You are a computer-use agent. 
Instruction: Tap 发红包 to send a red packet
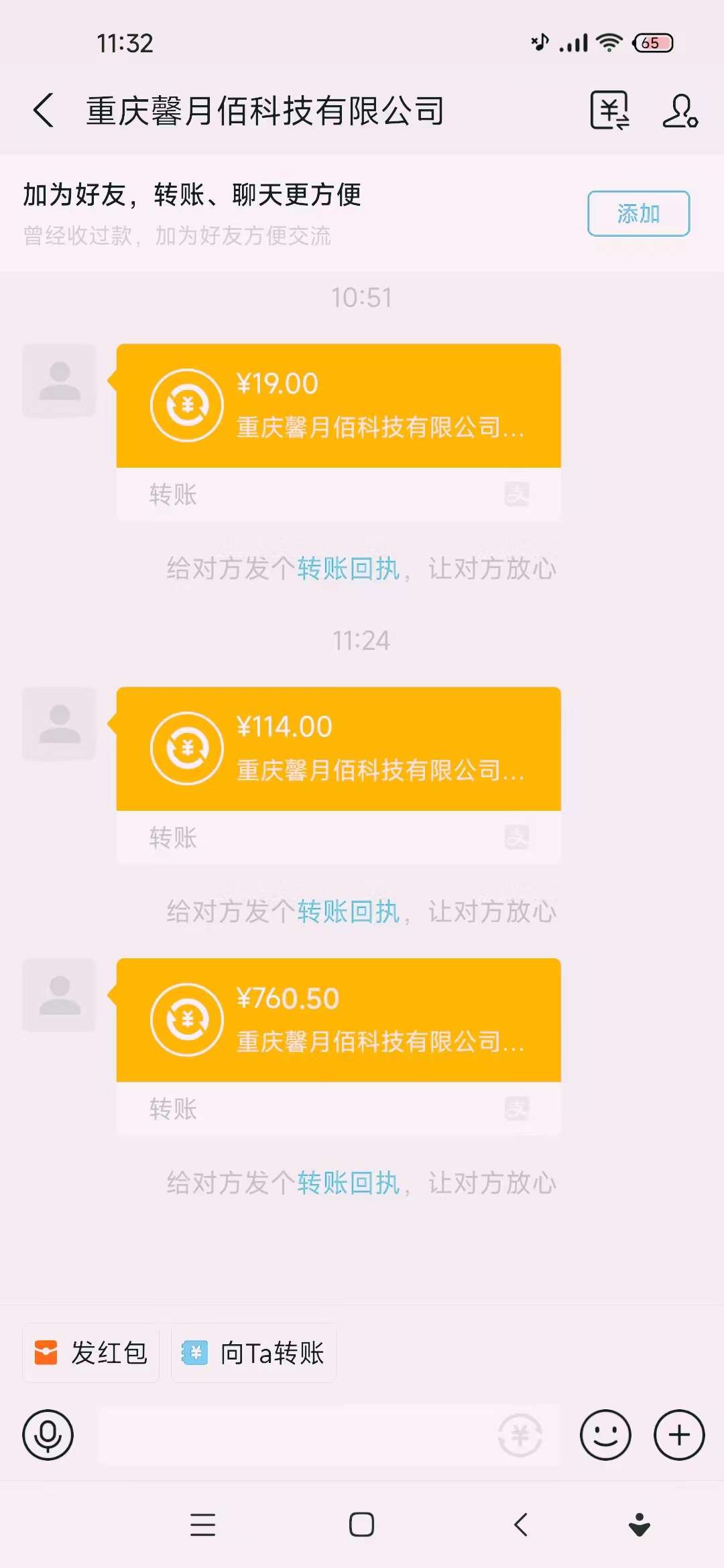pos(91,1353)
